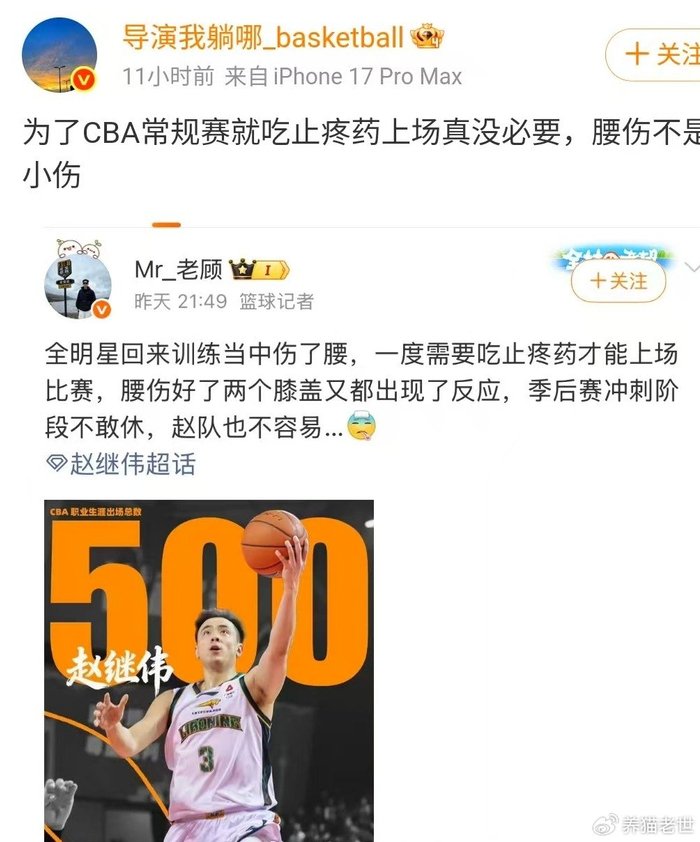Expand the chevron menu on Mr_老顾's post
The image size is (700, 842).
tap(692, 269)
